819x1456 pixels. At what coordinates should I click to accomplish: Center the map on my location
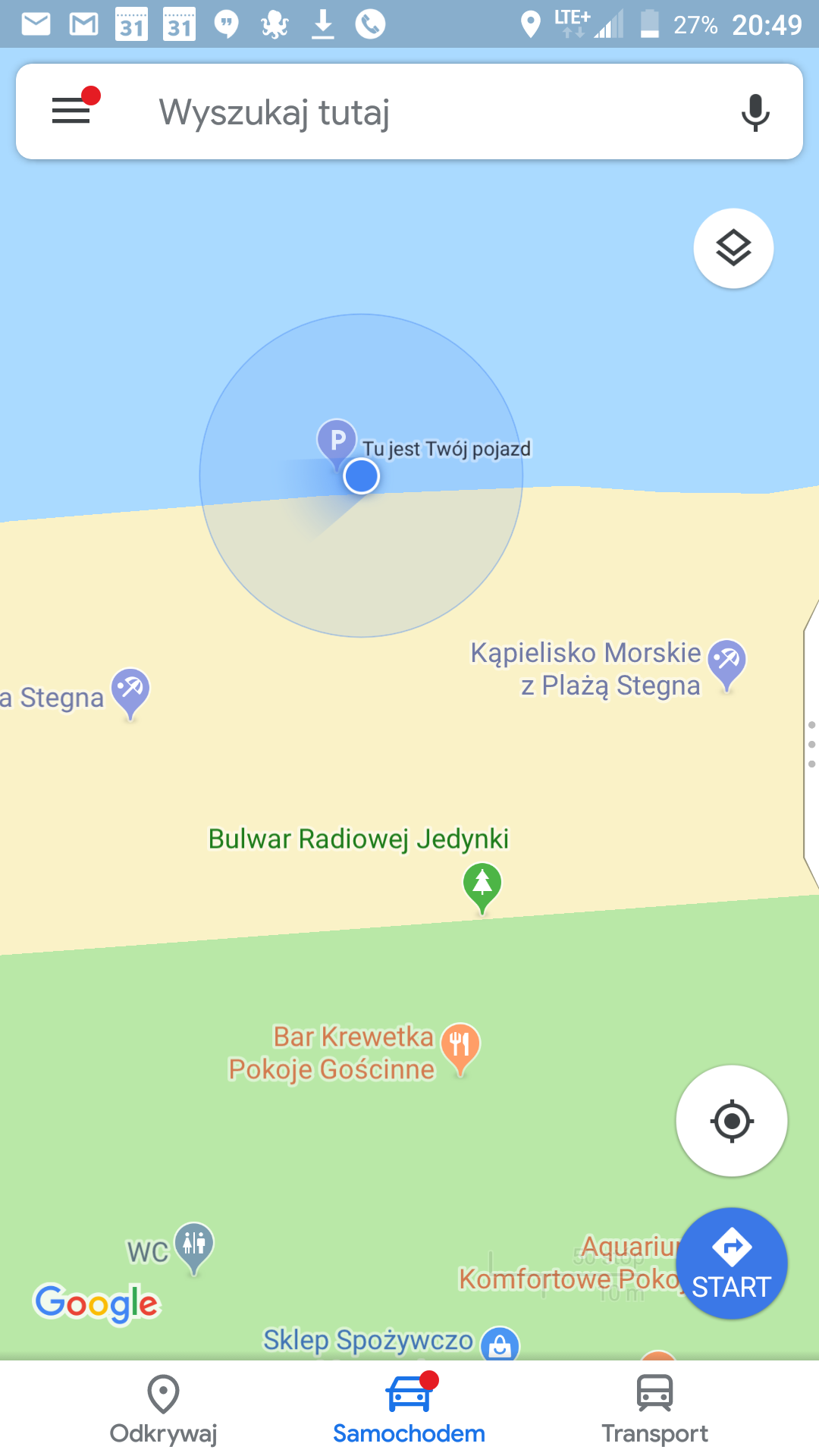[x=732, y=1121]
